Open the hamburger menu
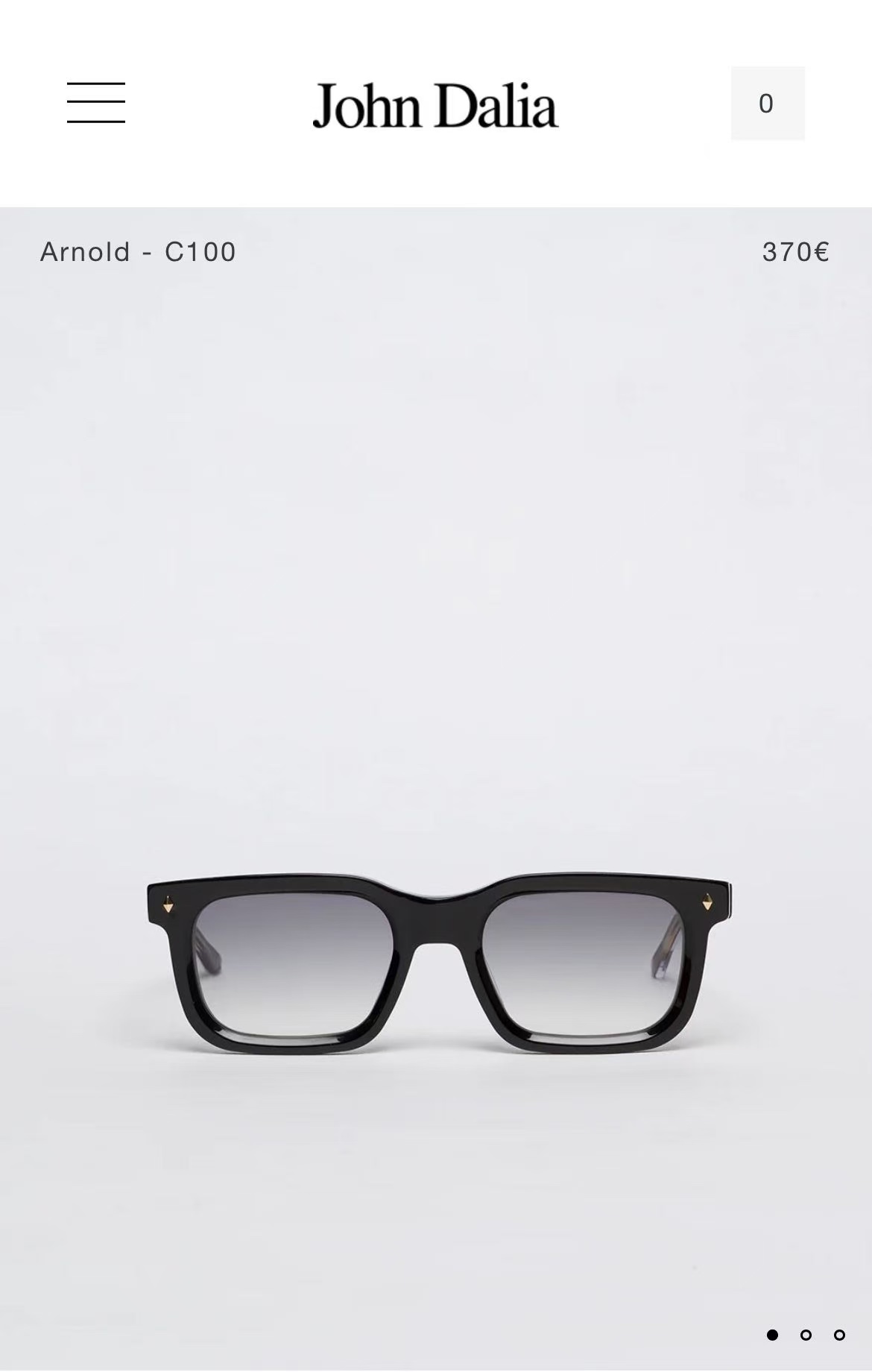Screen dimensions: 872x1372 click(96, 103)
